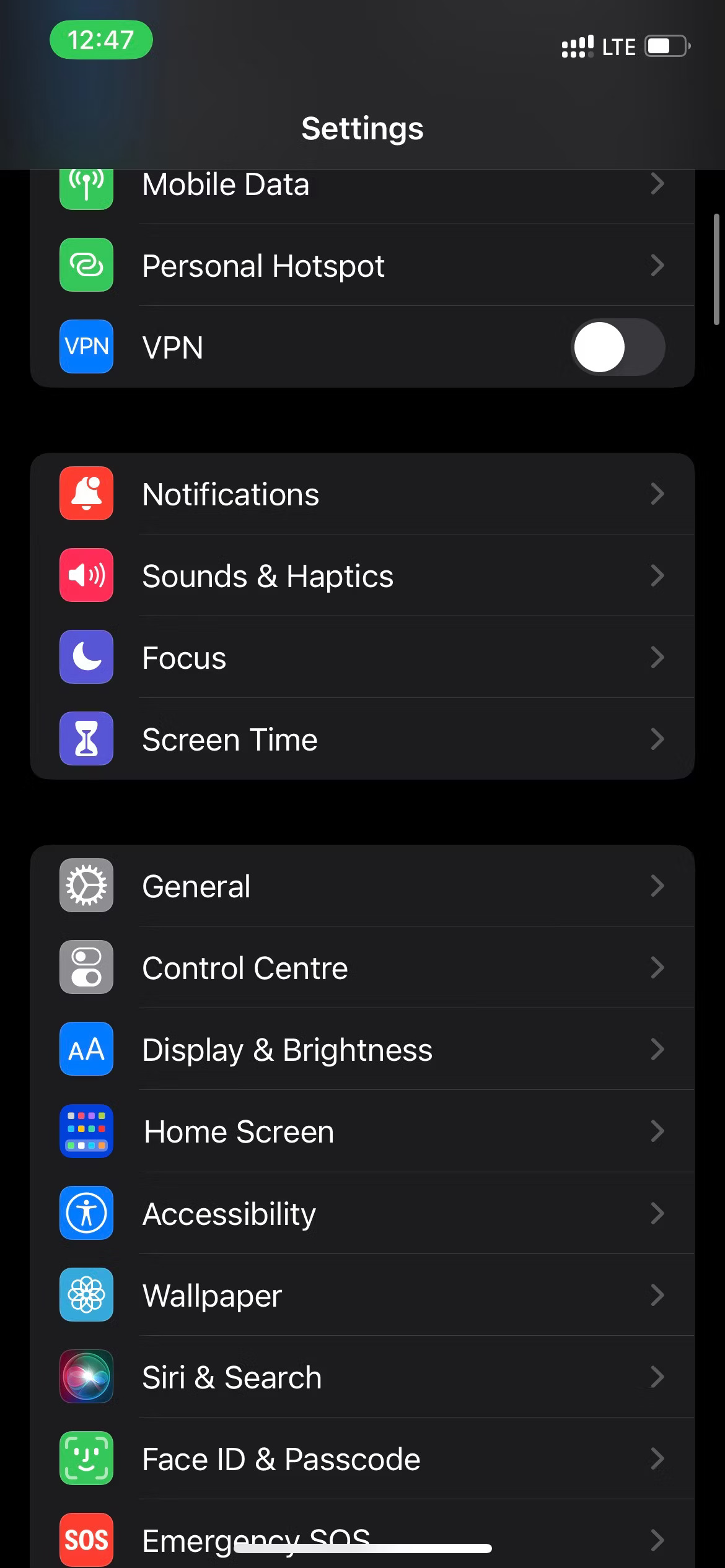
Task: Go to Face ID & Passcode
Action: 362,1458
